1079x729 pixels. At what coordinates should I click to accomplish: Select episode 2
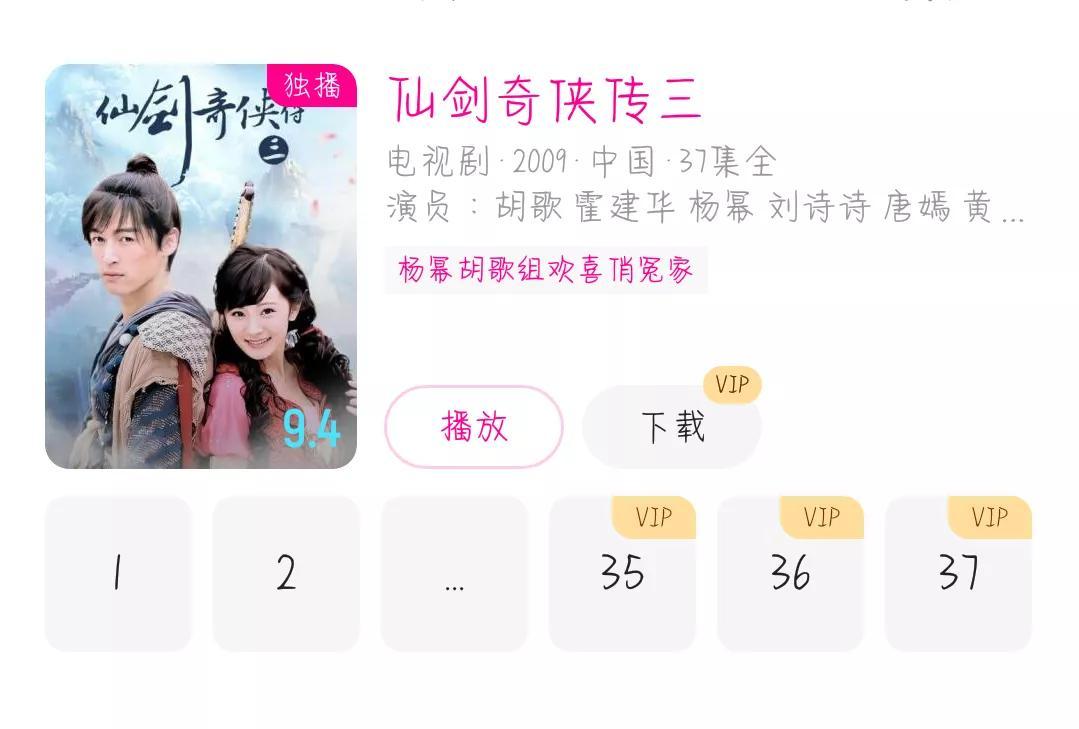click(286, 574)
